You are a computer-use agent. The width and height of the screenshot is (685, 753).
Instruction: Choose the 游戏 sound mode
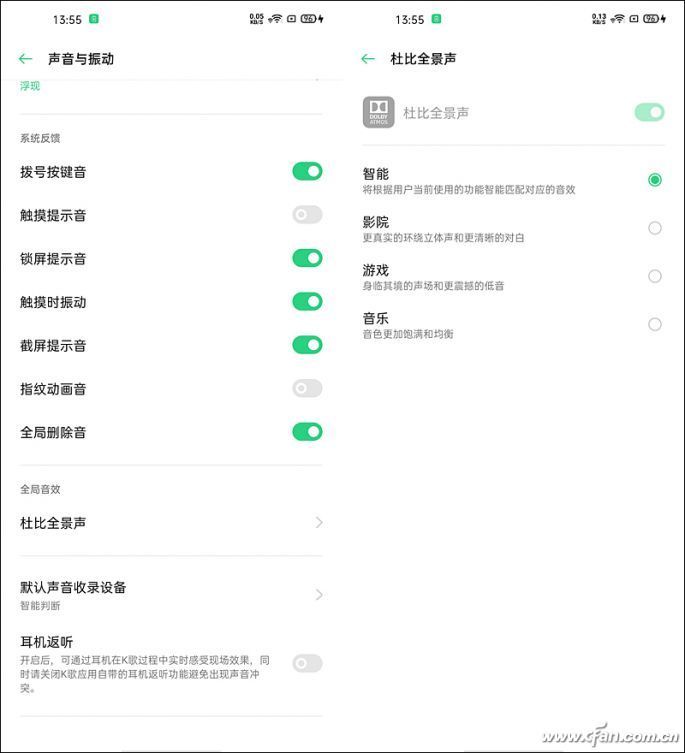coord(655,276)
